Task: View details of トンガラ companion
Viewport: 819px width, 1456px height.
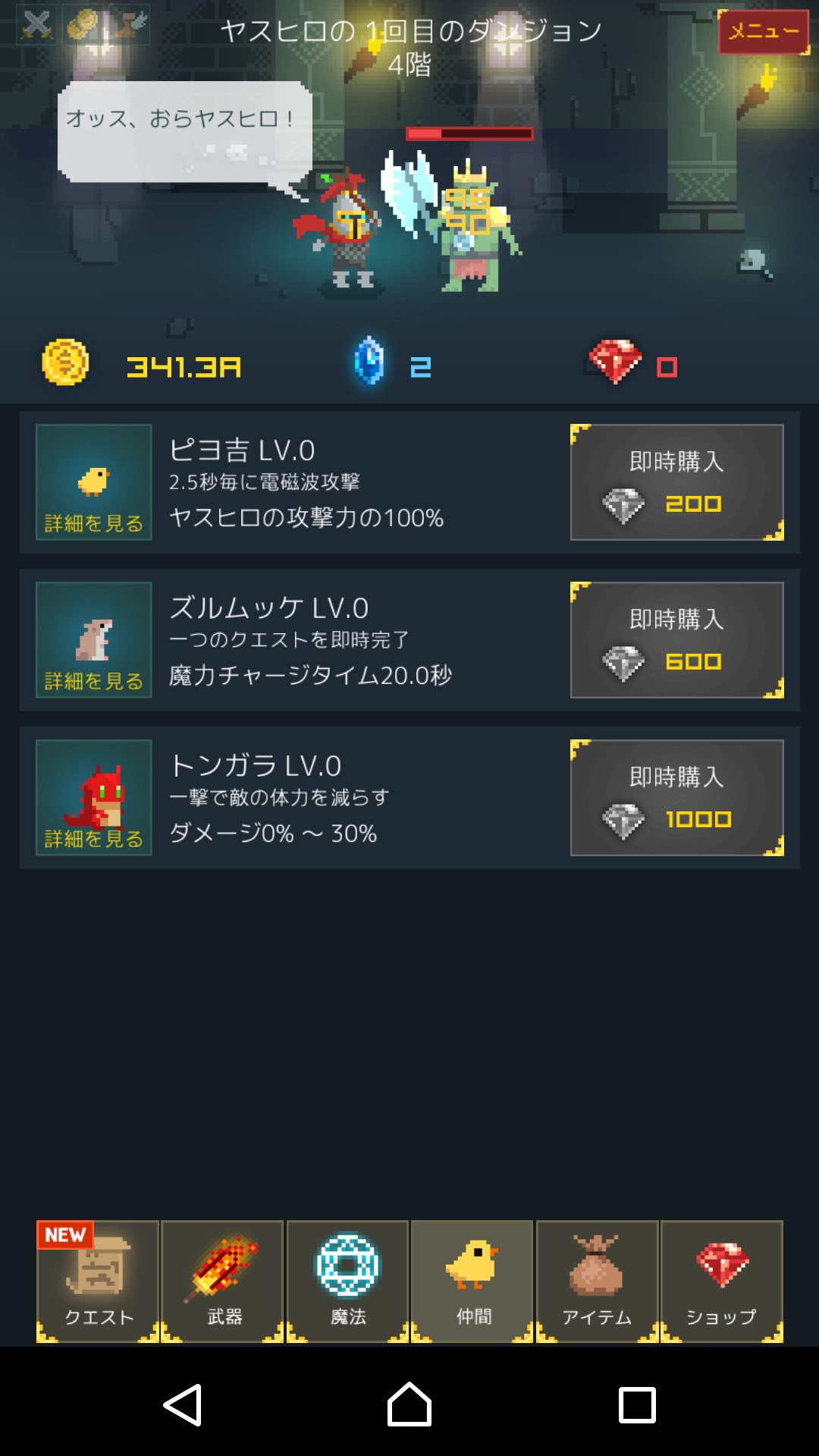Action: (x=94, y=798)
